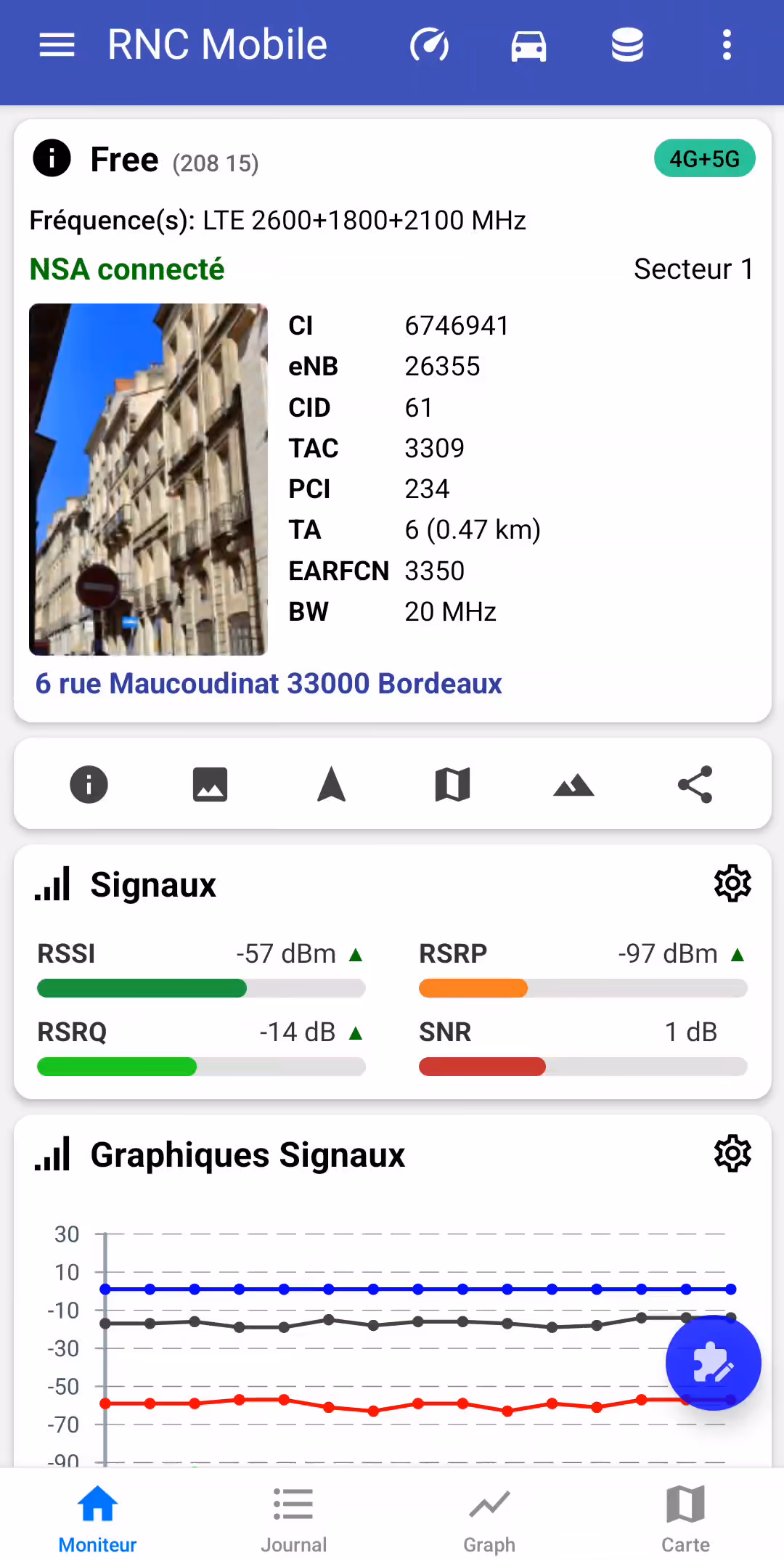
Task: Open Graphiques Signaux settings gear
Action: click(x=732, y=1154)
